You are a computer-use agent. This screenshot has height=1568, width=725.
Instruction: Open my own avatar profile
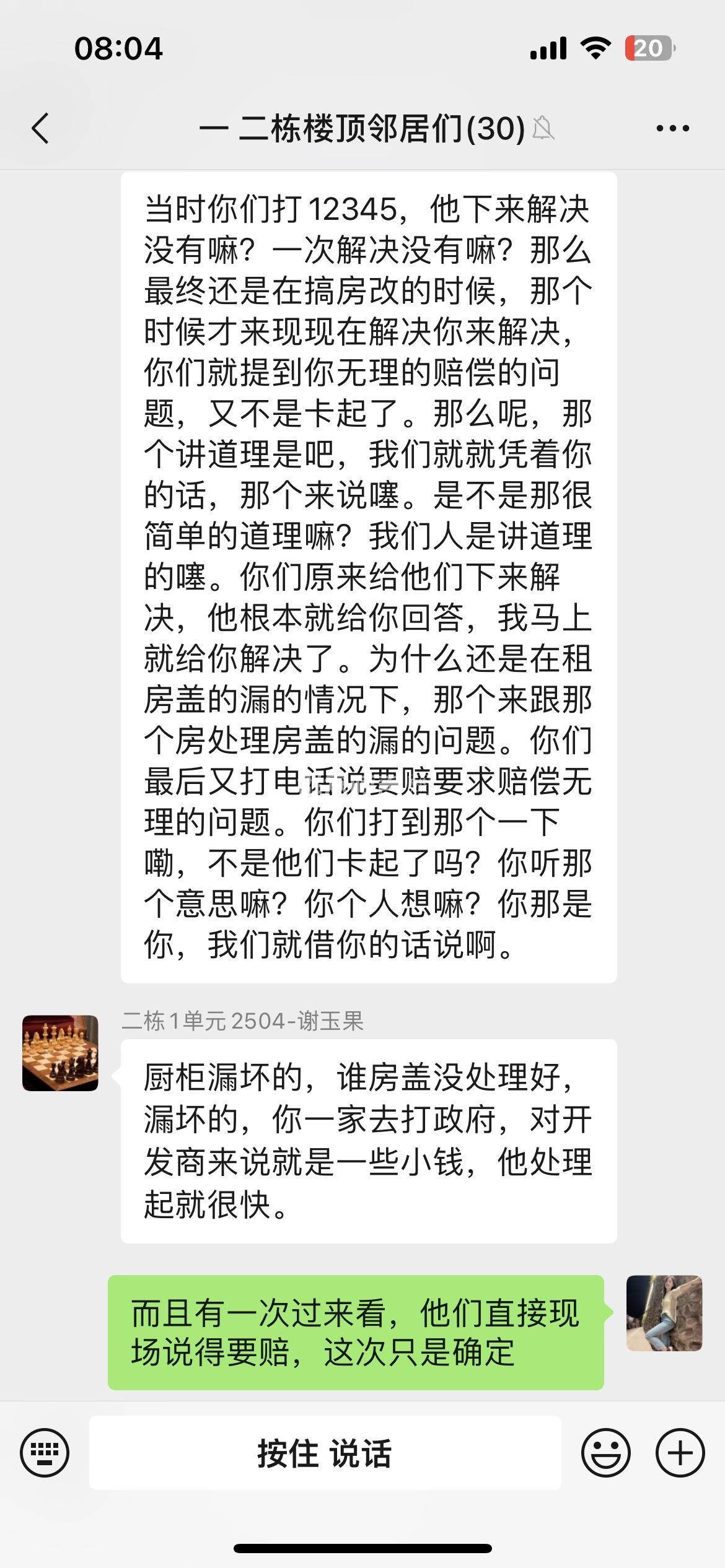tap(664, 1313)
